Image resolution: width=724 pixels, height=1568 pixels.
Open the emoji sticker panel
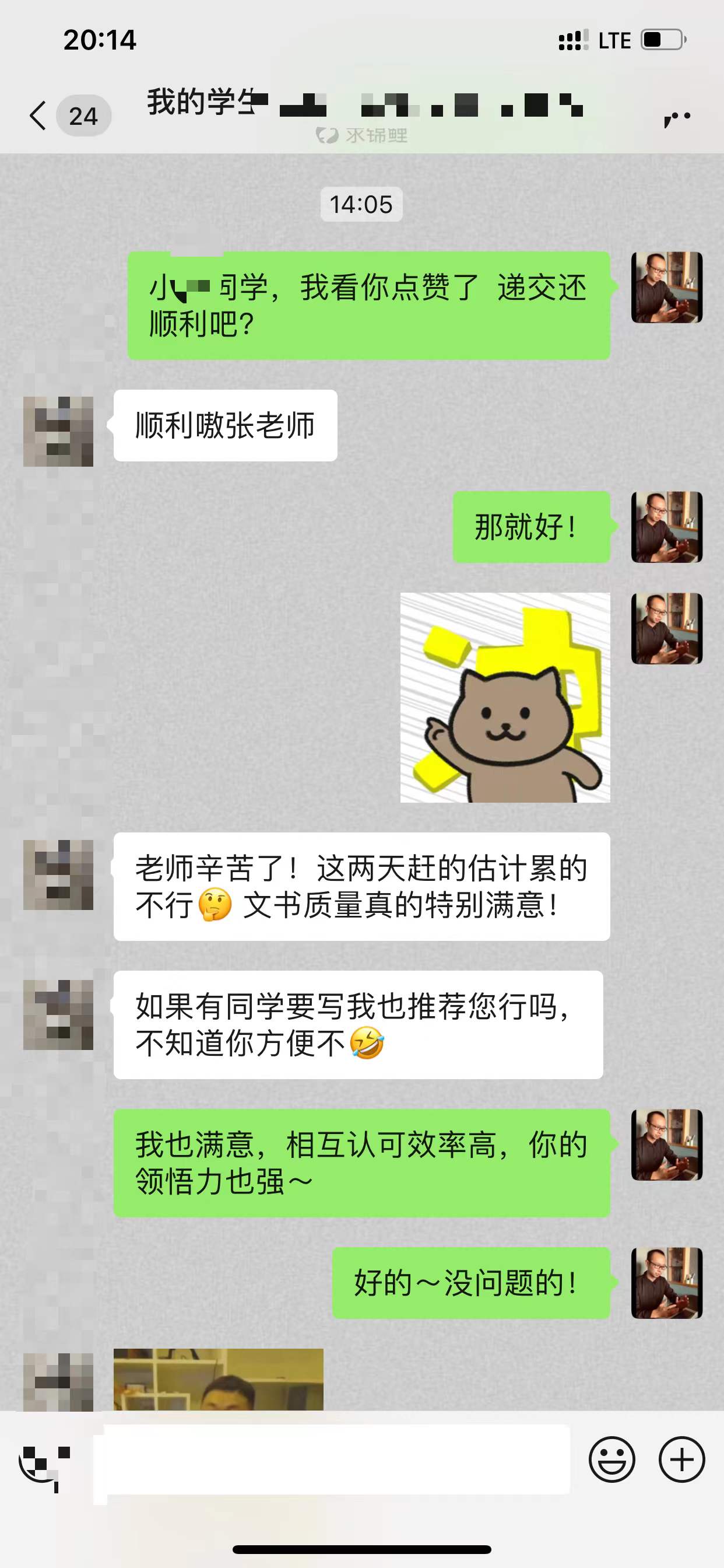(x=611, y=1459)
